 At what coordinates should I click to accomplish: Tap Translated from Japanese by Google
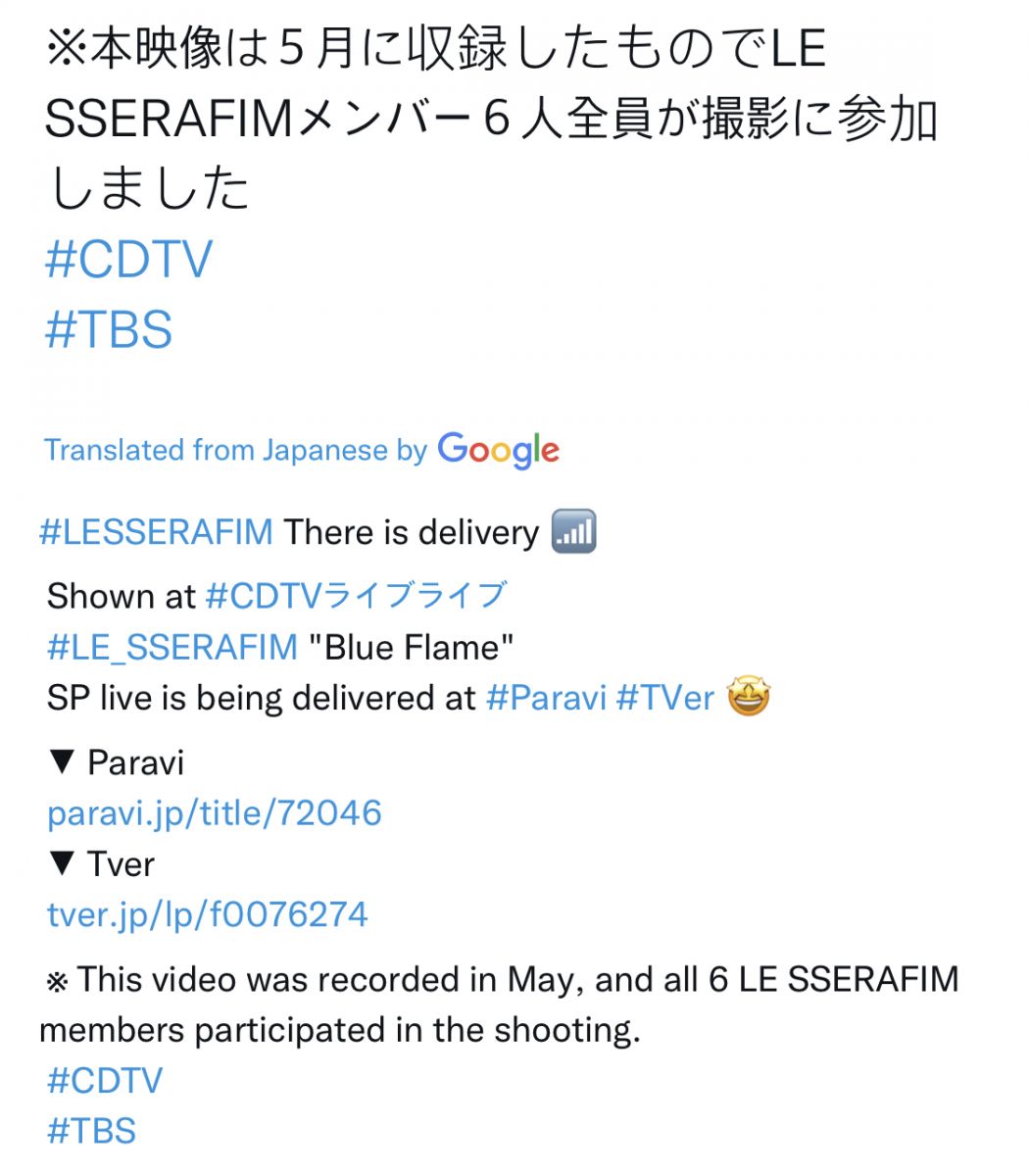302,450
